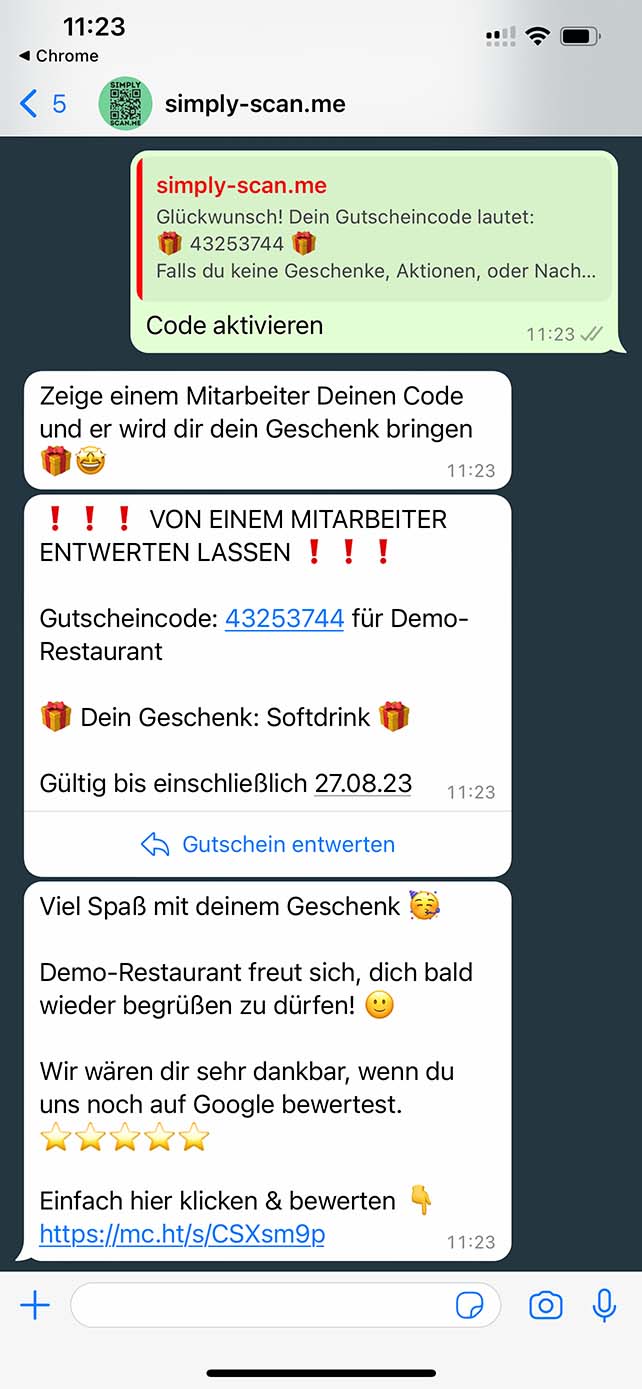Open the attachment plus menu
This screenshot has width=642, height=1389.
point(35,1305)
